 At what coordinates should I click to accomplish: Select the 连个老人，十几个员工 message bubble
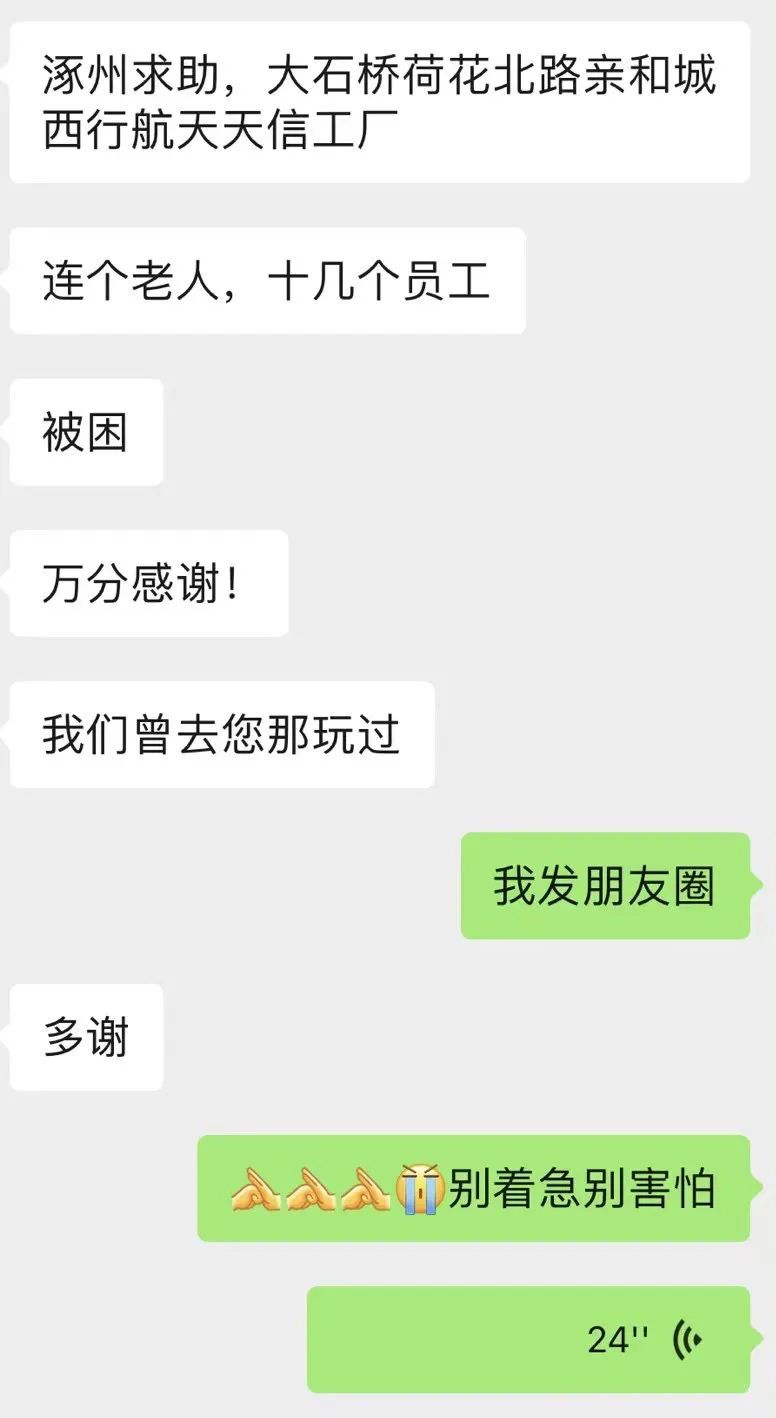tap(265, 280)
